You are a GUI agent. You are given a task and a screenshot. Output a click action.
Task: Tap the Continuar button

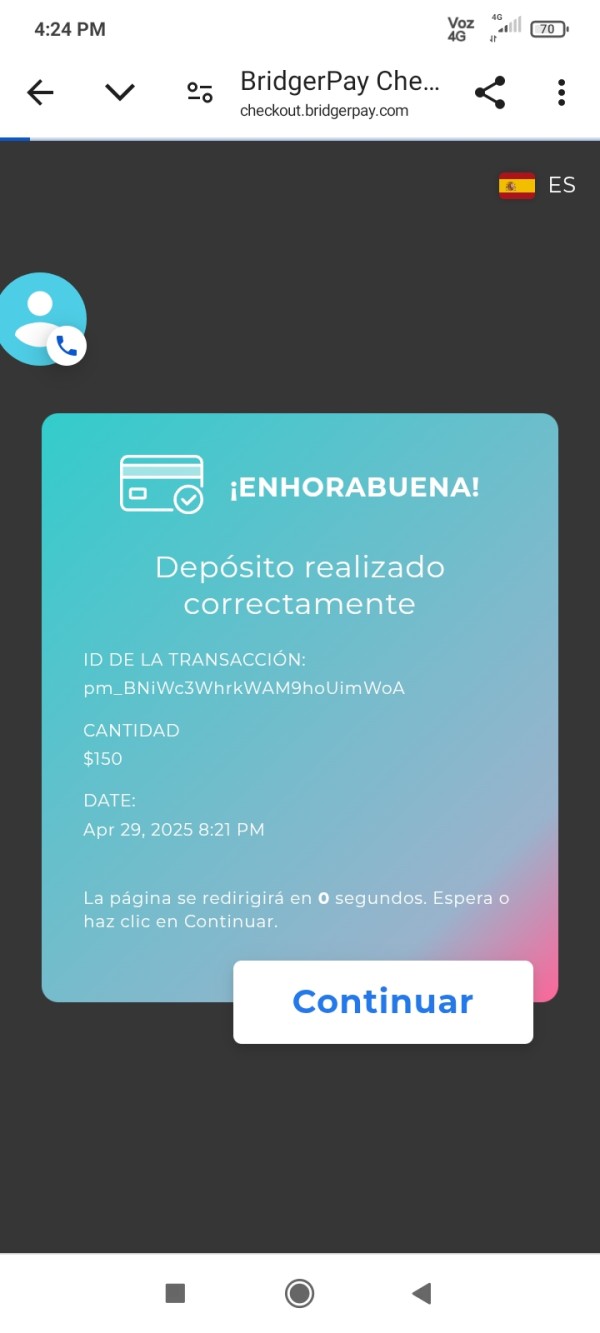coord(383,1002)
